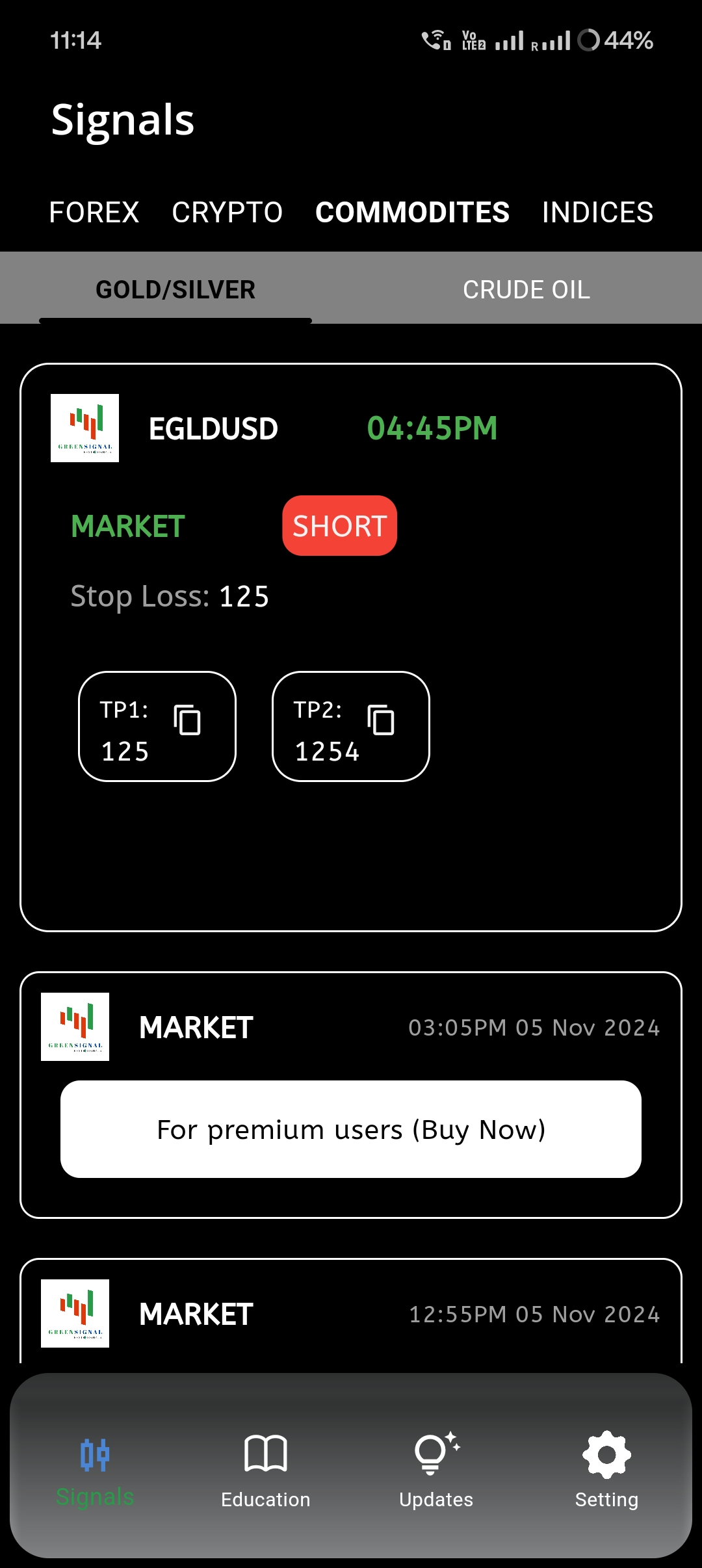Switch to the CRYPTO tab
Image resolution: width=702 pixels, height=1568 pixels.
[227, 213]
